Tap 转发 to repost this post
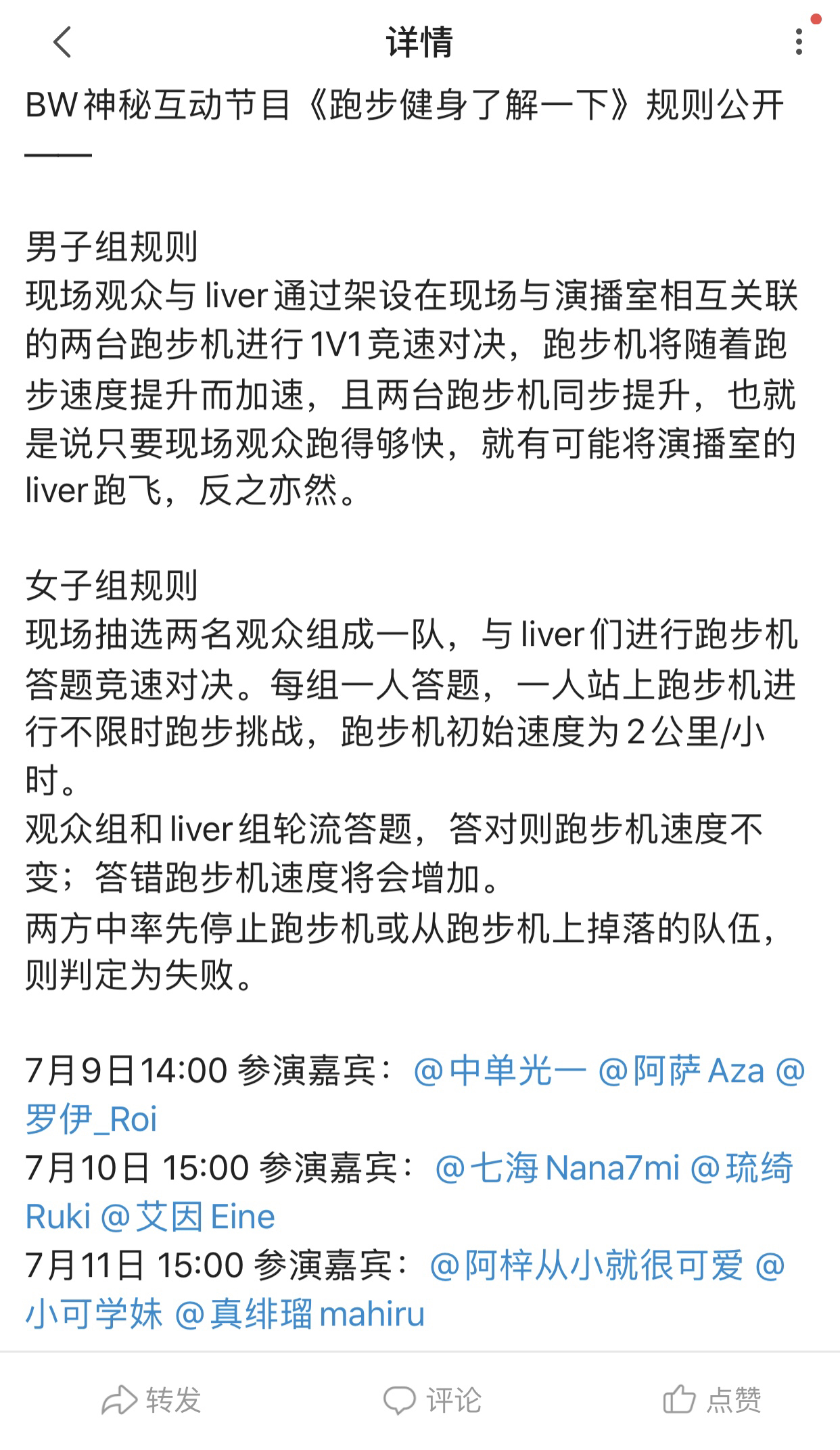This screenshot has height=1450, width=840. coord(151,1400)
